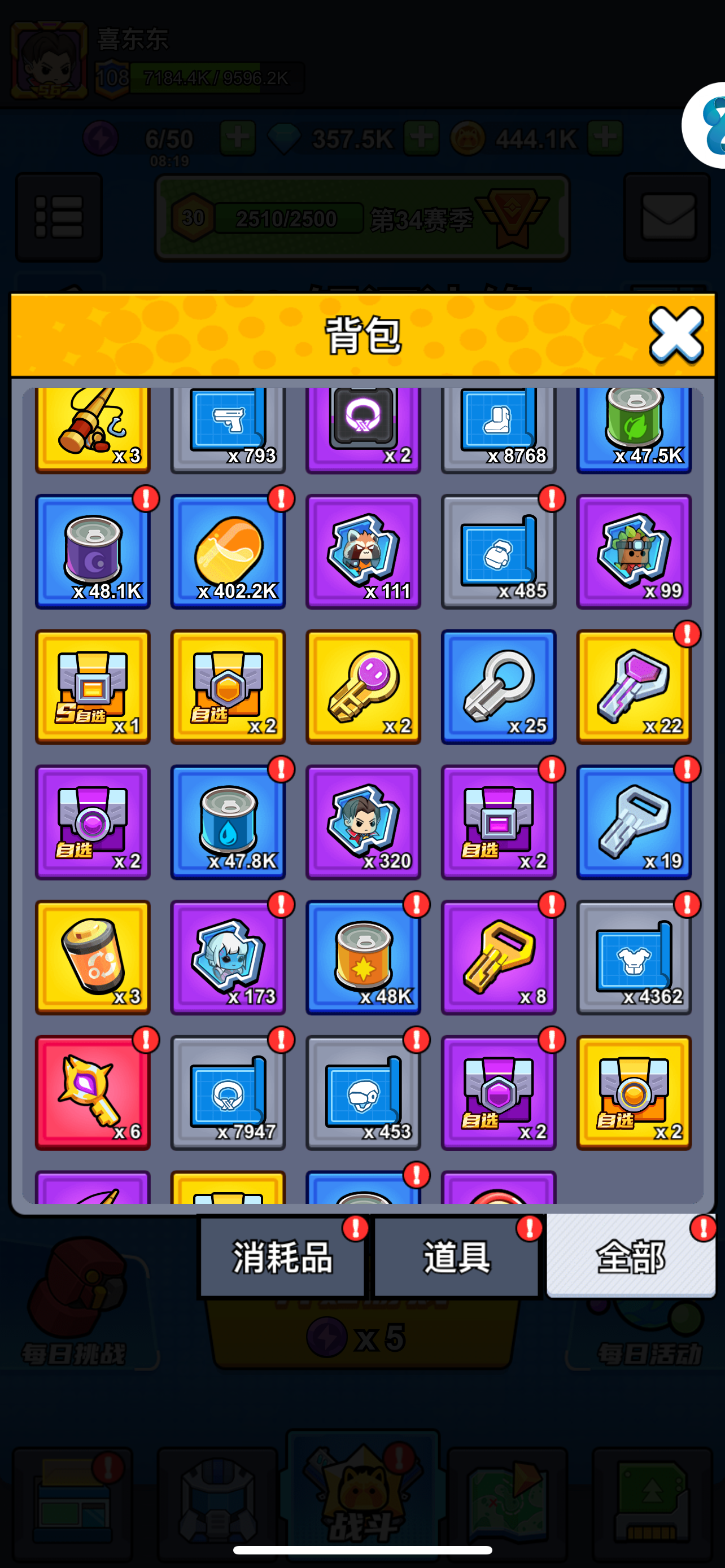Tap the raccoon hero shard x111
The image size is (725, 1568).
[364, 551]
